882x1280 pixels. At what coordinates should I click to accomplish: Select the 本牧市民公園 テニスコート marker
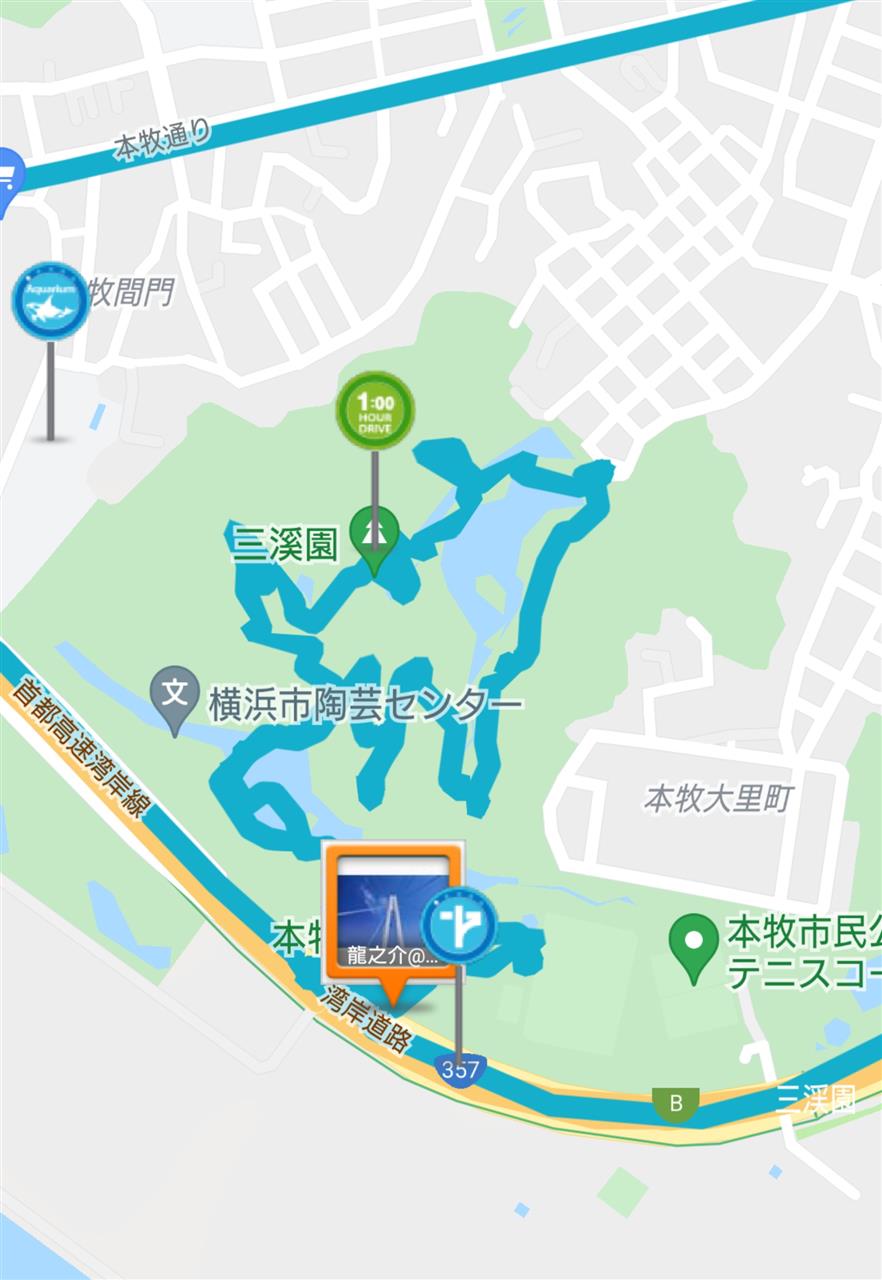point(694,942)
